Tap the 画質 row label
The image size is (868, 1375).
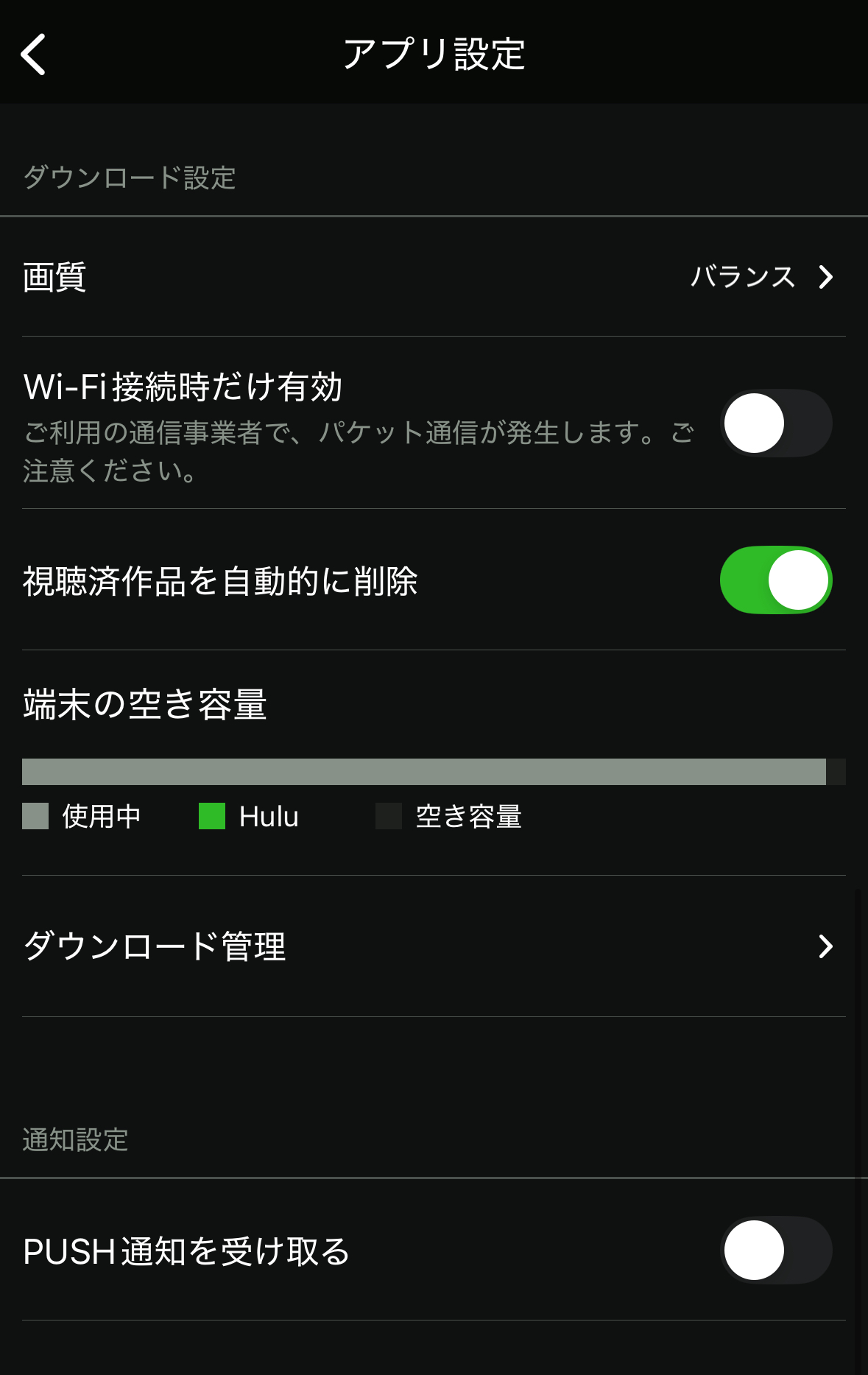(53, 278)
